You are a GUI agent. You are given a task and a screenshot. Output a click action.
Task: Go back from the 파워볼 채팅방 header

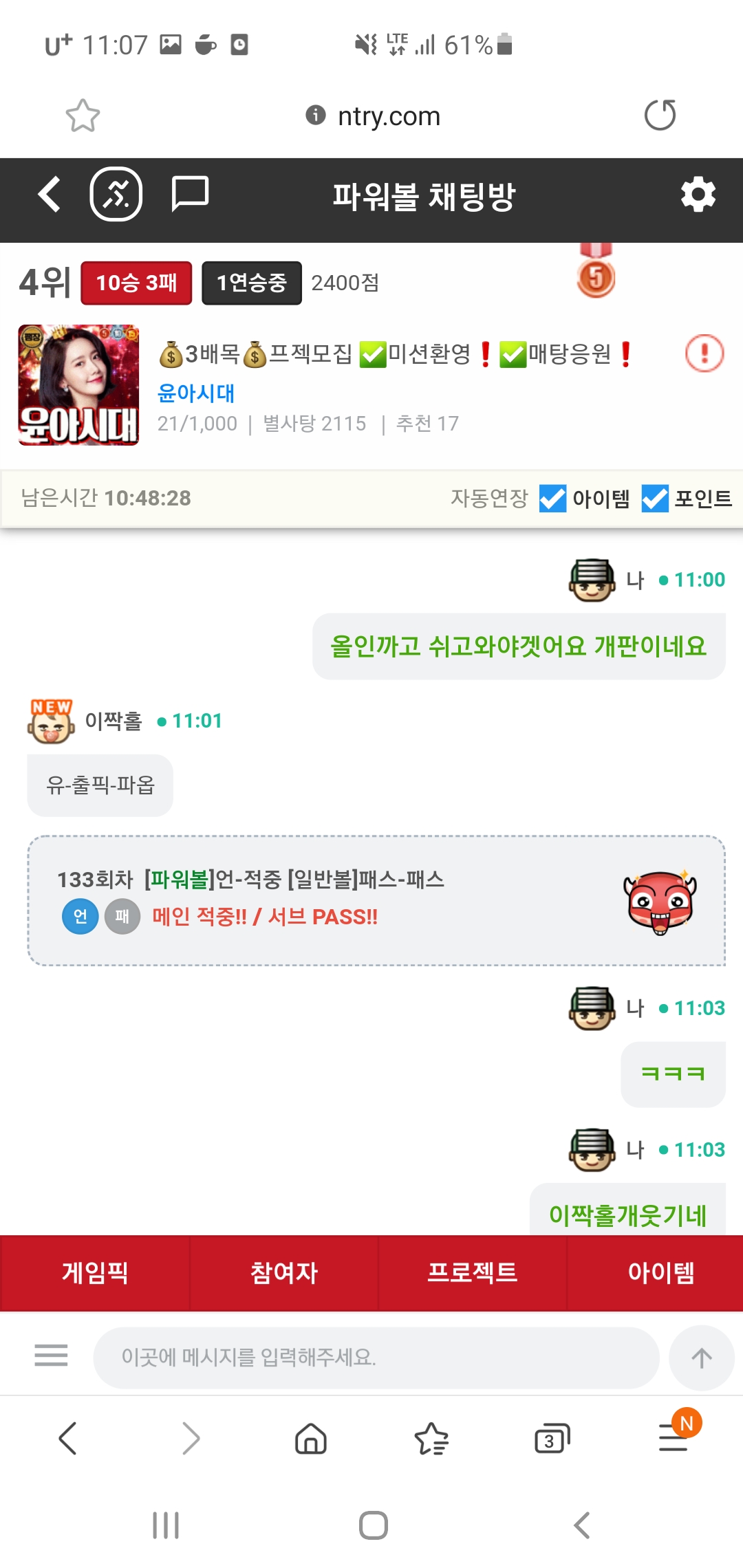50,195
